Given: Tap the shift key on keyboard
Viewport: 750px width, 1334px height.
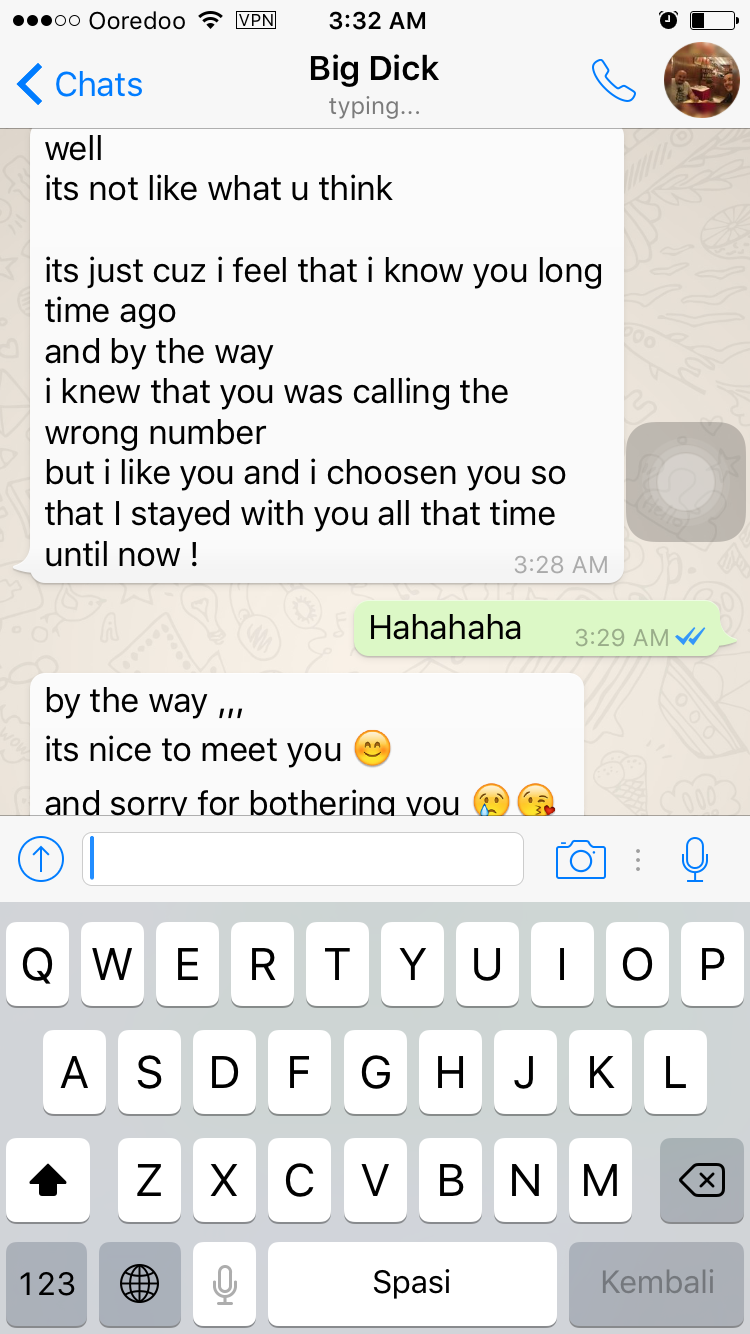Looking at the screenshot, I should [x=48, y=1182].
